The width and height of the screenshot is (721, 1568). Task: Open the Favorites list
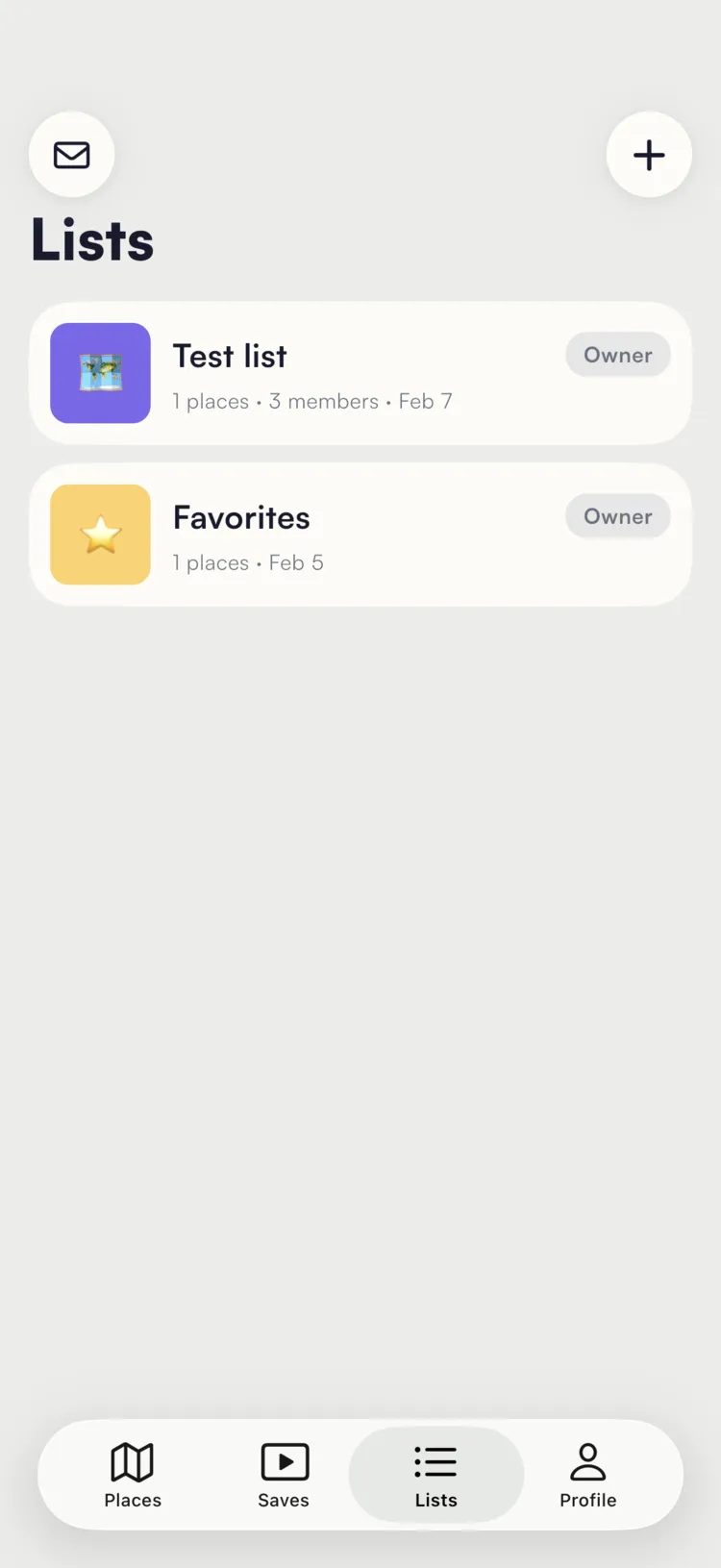click(x=360, y=535)
